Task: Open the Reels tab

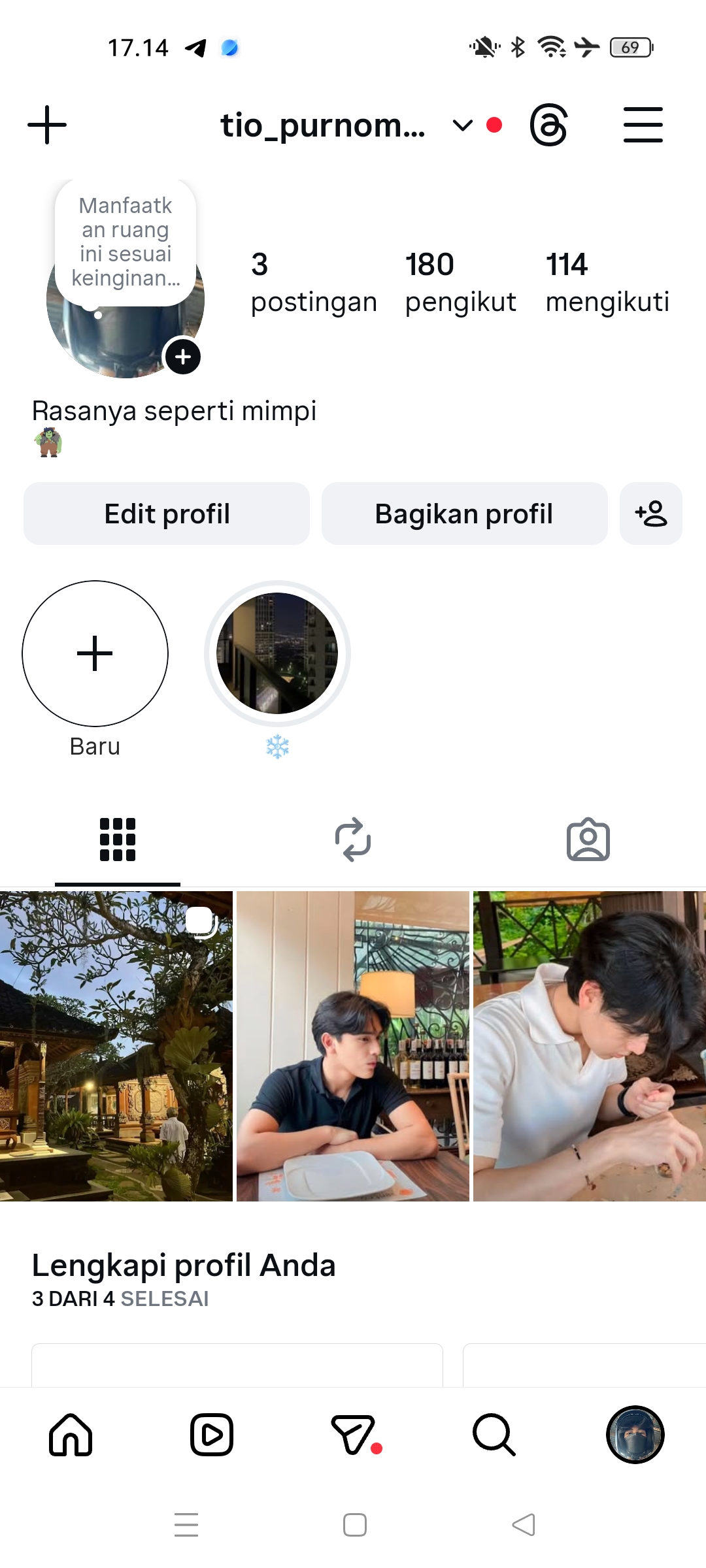Action: click(212, 1435)
